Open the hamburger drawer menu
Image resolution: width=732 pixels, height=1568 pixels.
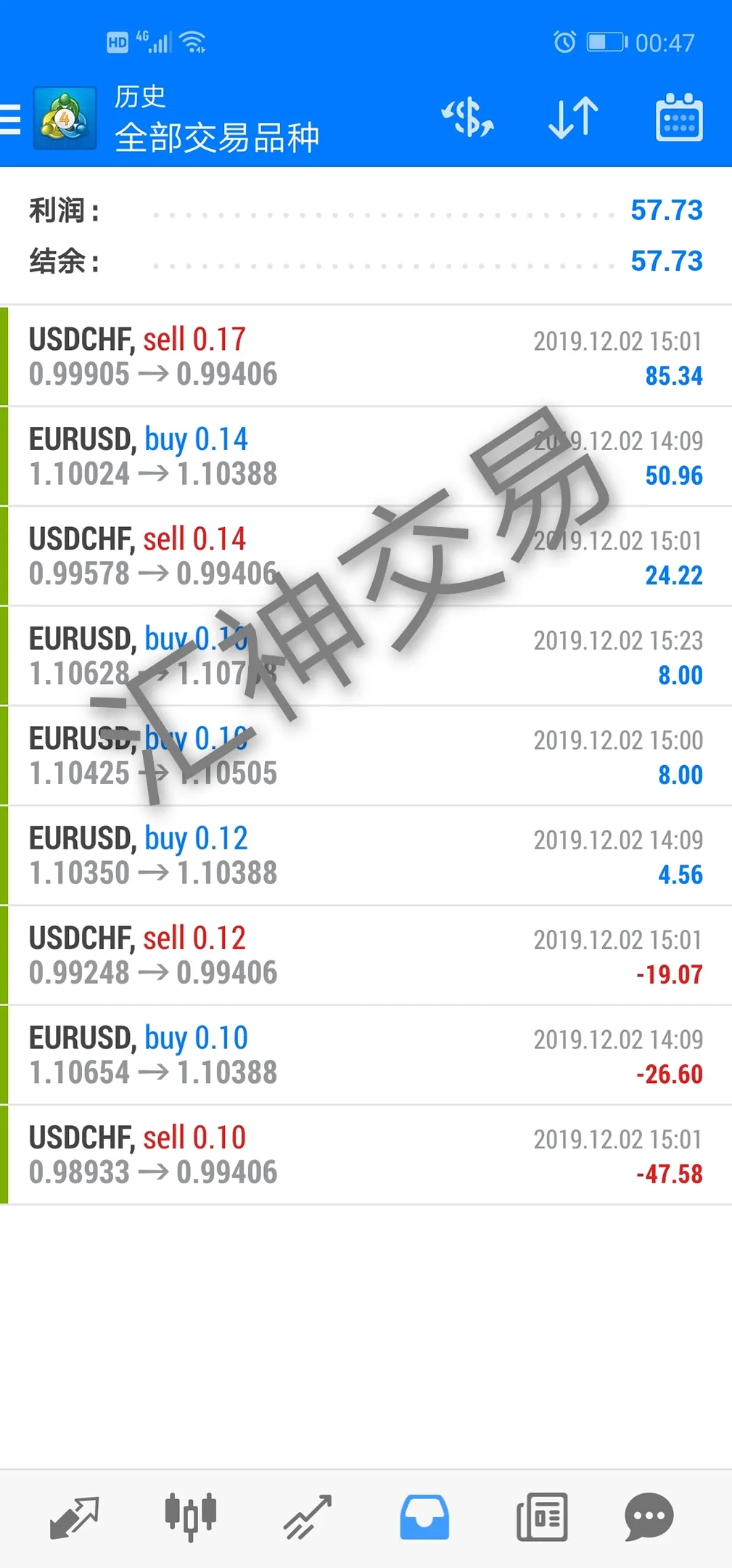[x=10, y=119]
